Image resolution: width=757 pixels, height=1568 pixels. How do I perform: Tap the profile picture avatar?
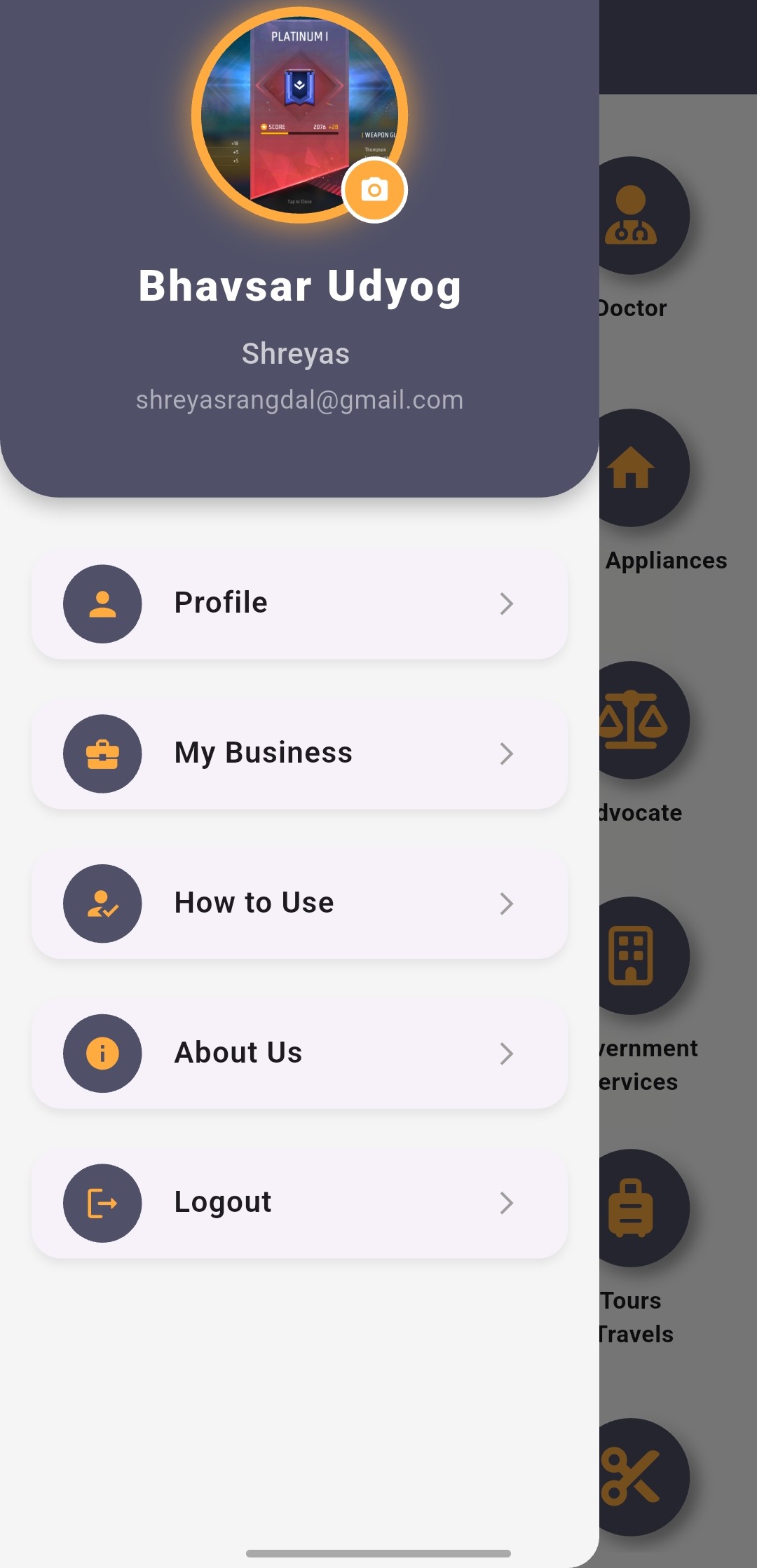point(287,105)
